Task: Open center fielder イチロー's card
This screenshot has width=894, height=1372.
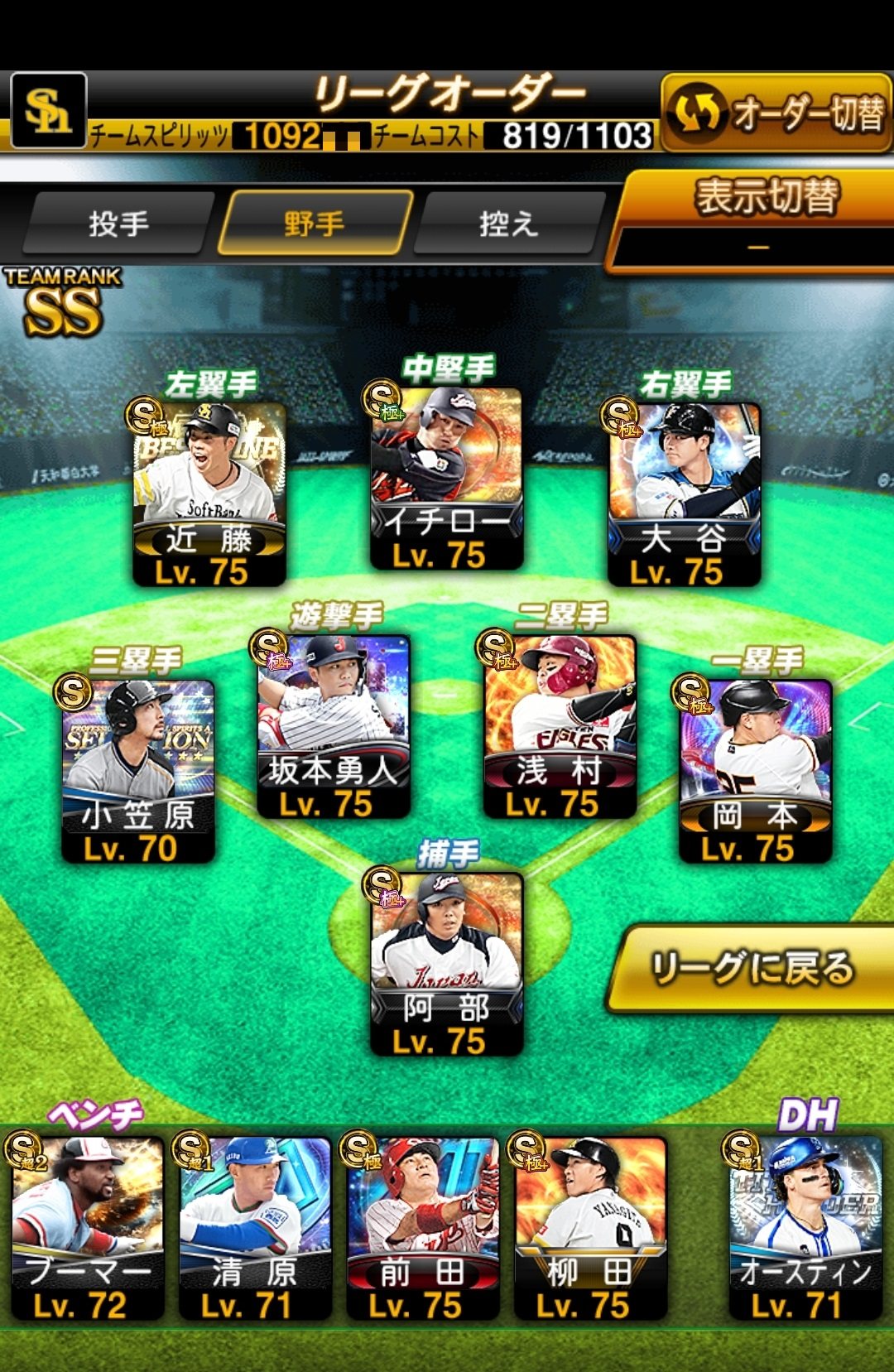Action: pyautogui.click(x=446, y=478)
